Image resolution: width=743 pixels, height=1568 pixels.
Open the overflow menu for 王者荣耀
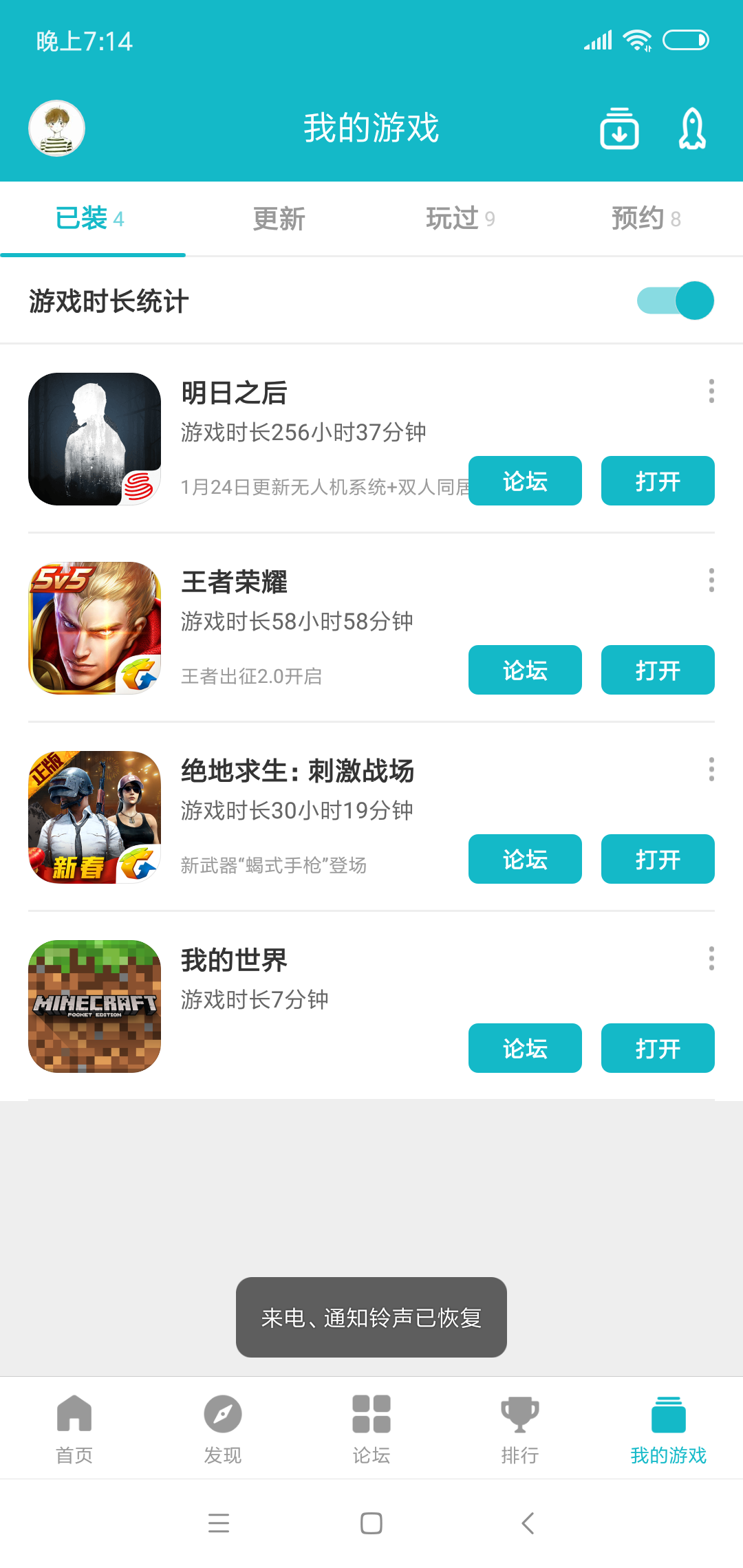[x=711, y=580]
